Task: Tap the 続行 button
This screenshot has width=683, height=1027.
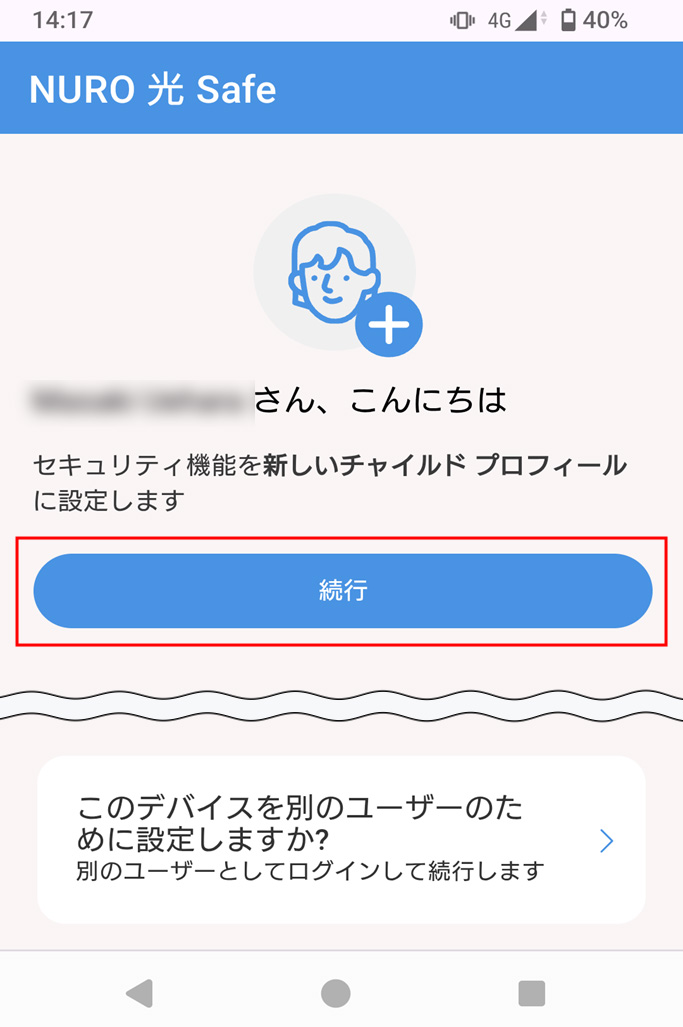Action: pos(342,591)
